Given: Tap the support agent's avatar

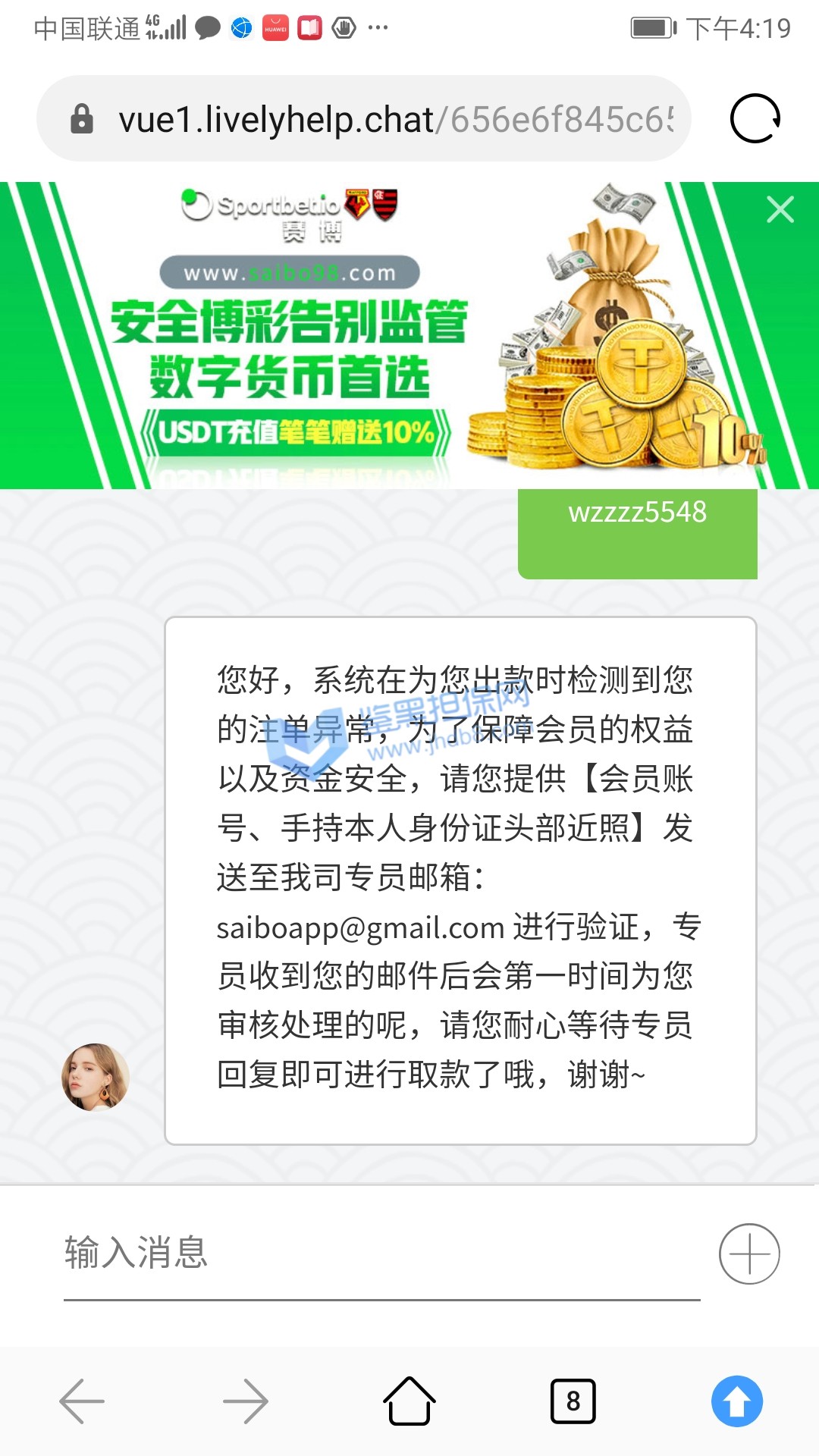Looking at the screenshot, I should [95, 1077].
